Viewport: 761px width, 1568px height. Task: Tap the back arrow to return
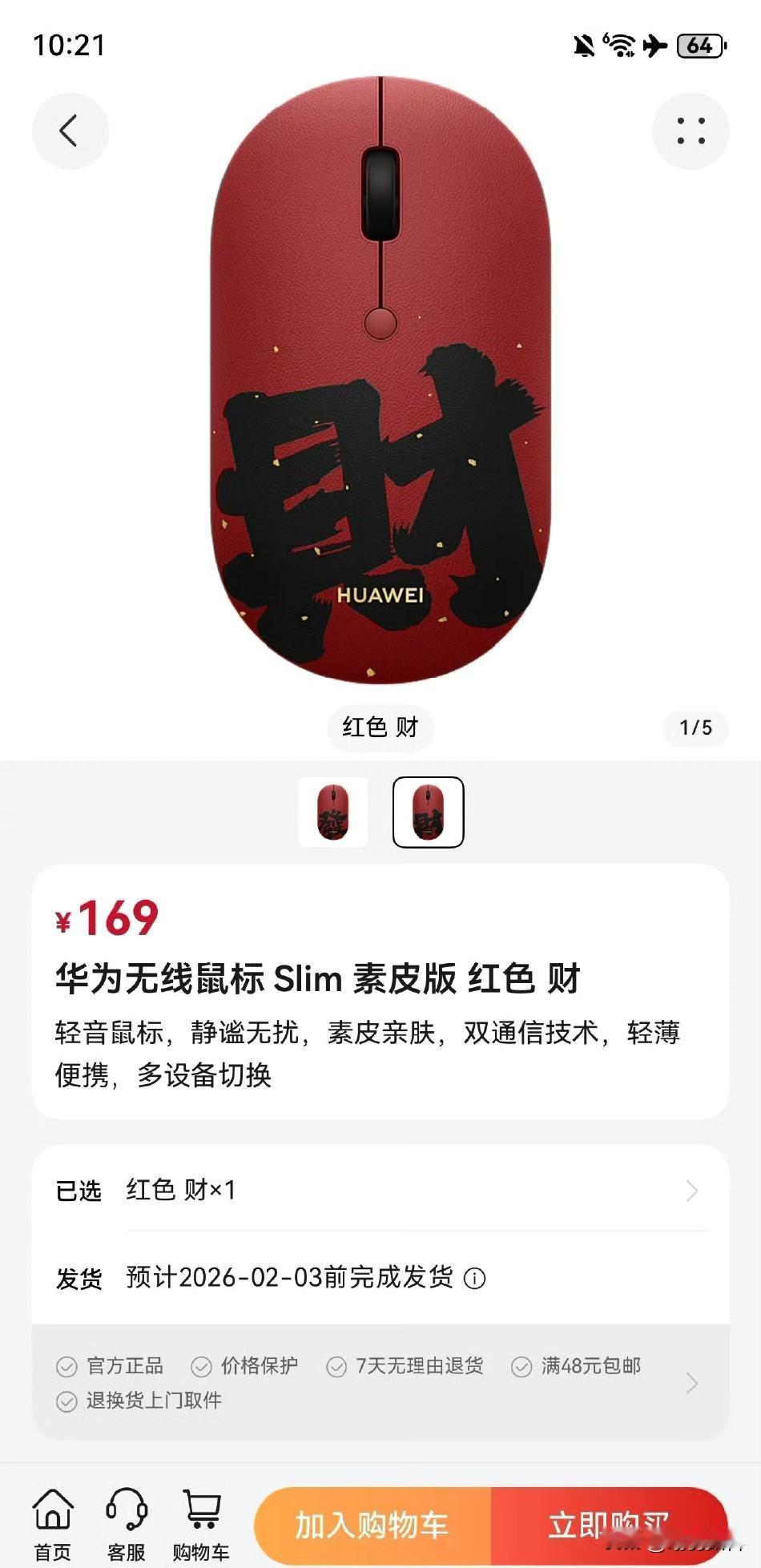(x=70, y=130)
